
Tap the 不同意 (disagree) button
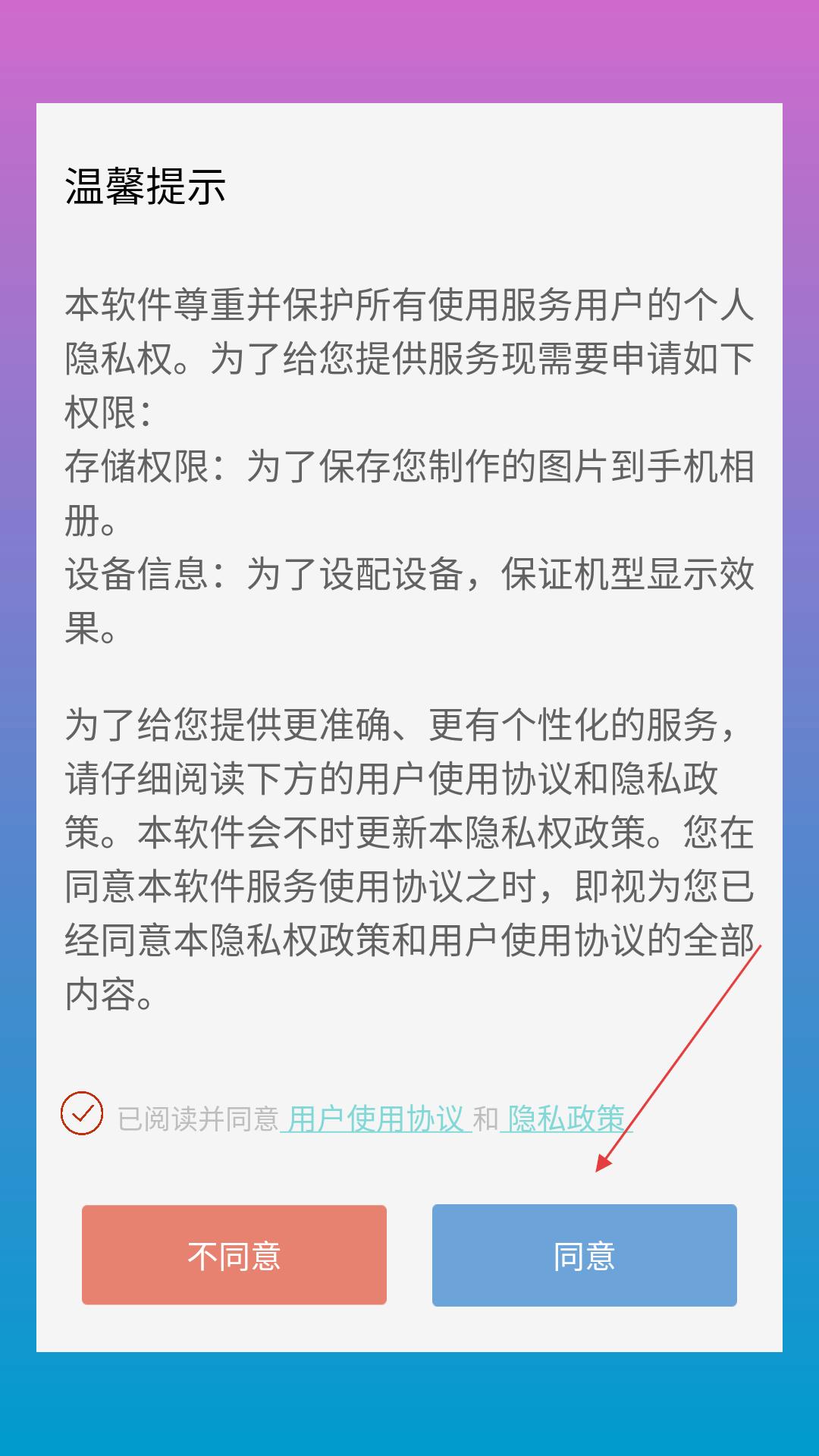(234, 1256)
